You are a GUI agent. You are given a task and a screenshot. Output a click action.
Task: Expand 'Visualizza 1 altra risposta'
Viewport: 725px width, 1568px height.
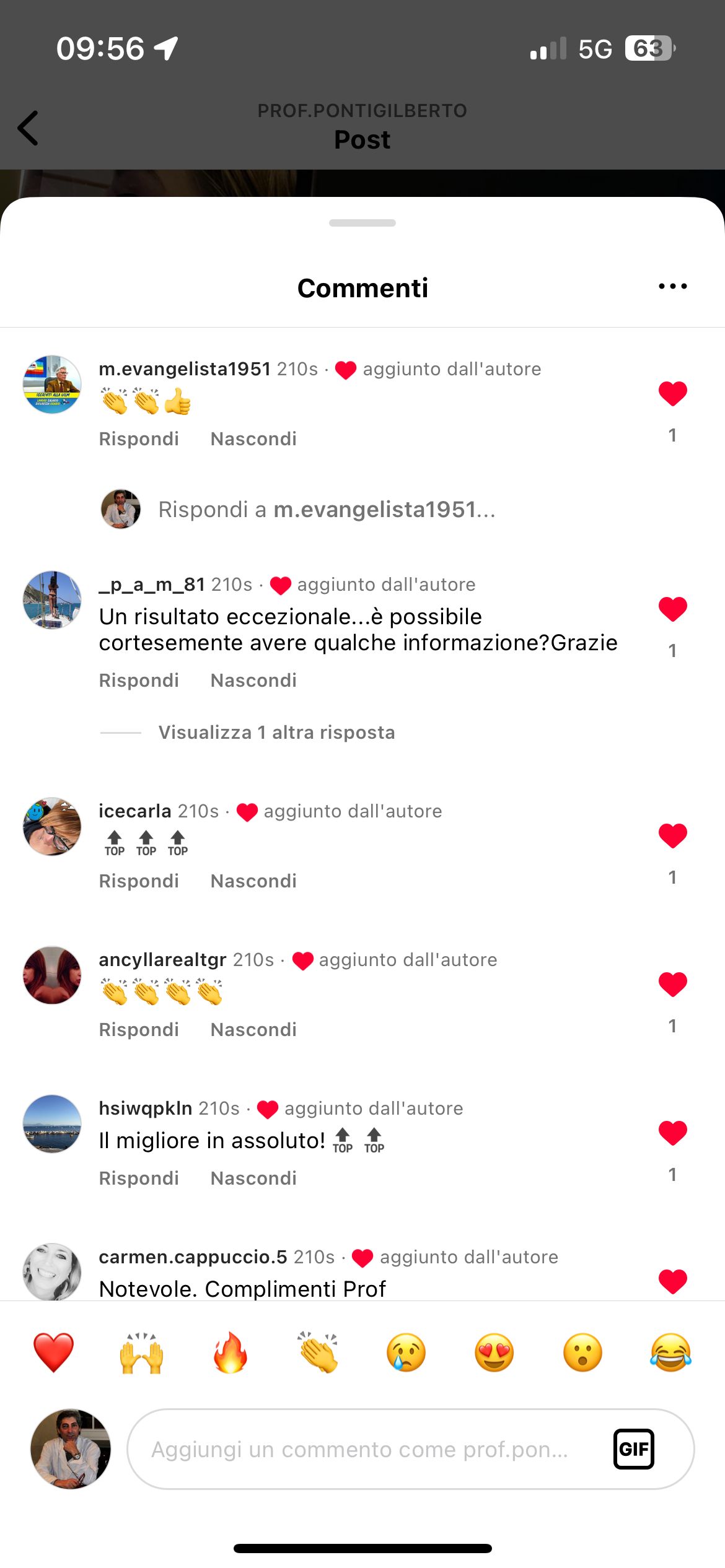[276, 733]
